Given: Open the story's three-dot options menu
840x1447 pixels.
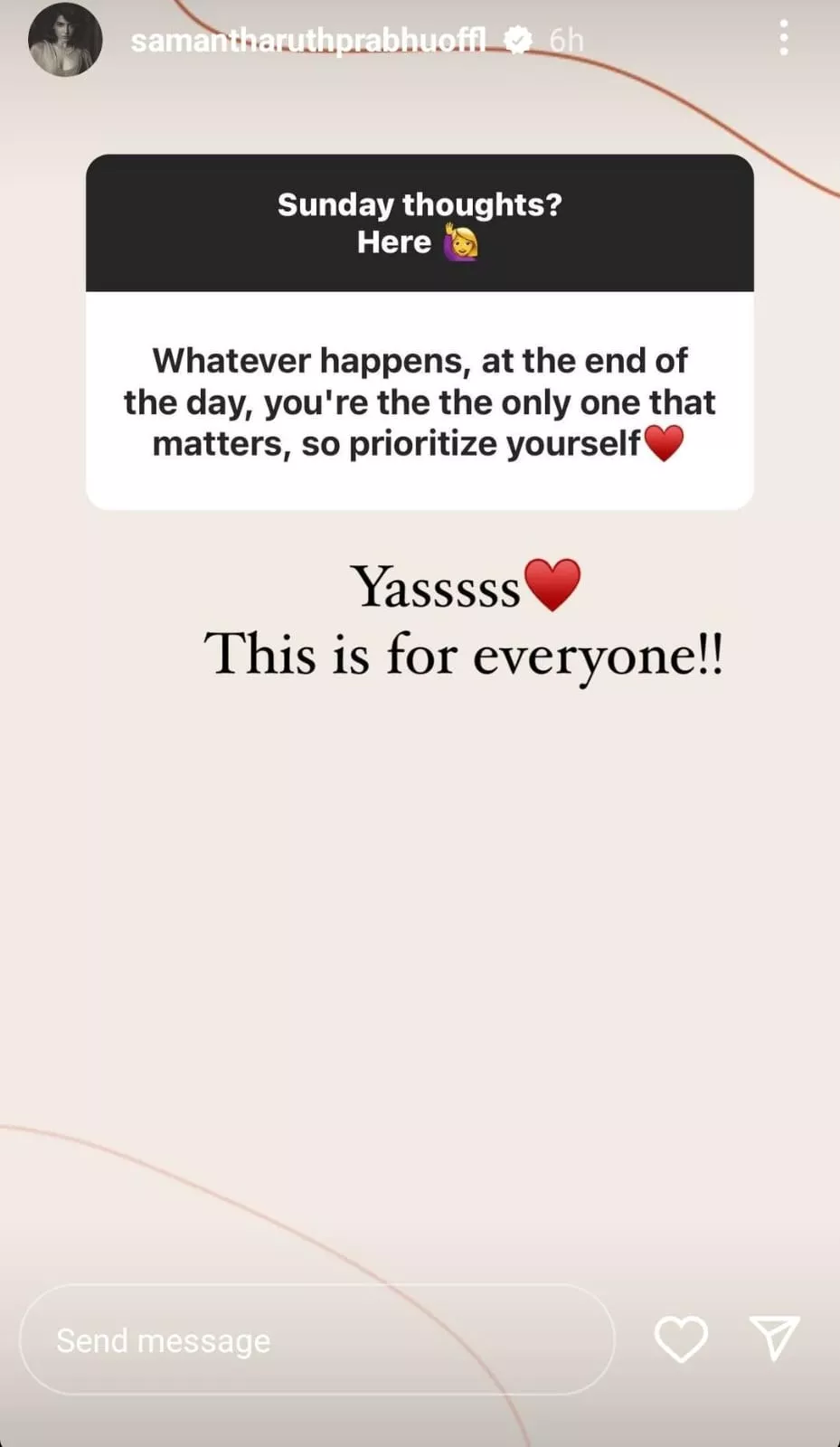Looking at the screenshot, I should coord(783,39).
